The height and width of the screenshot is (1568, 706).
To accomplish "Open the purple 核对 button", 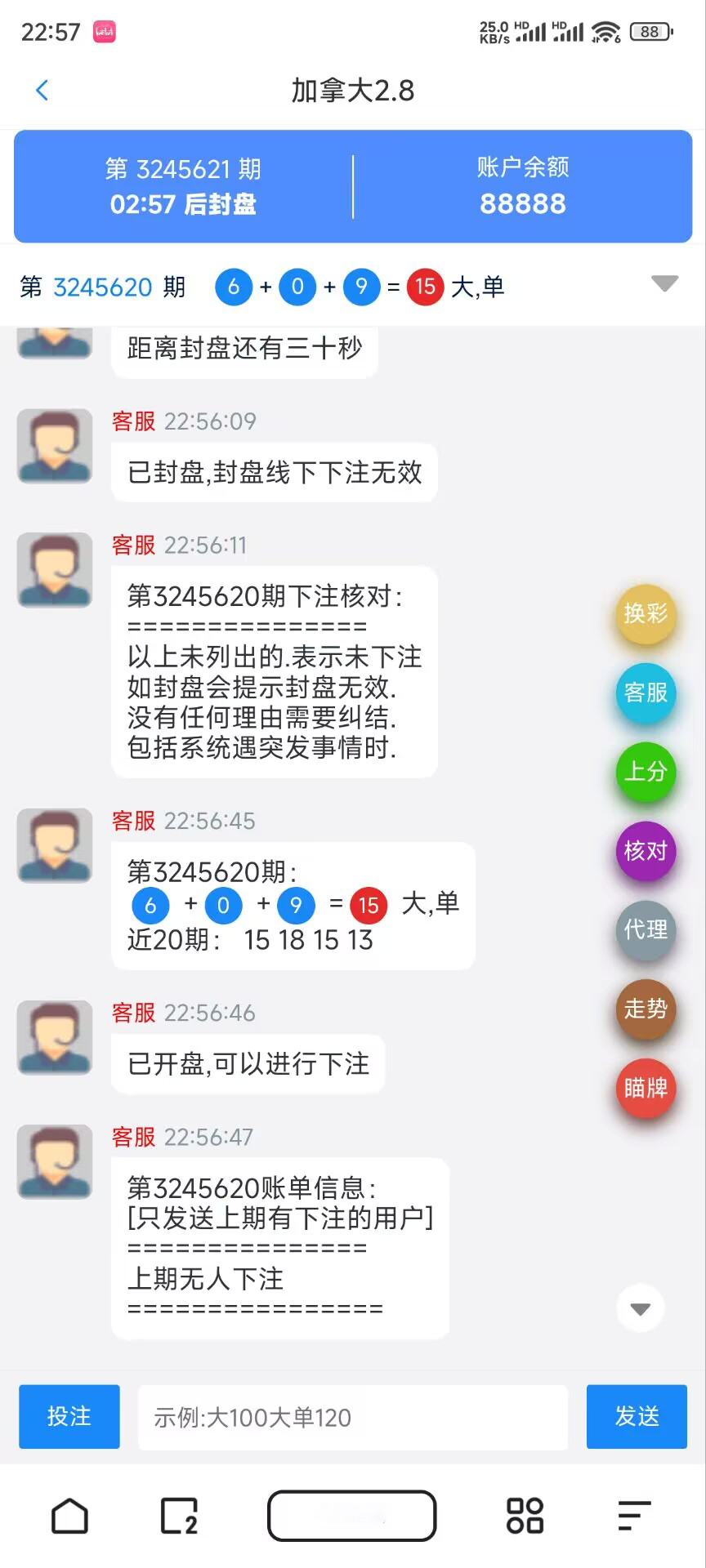I will click(x=646, y=851).
